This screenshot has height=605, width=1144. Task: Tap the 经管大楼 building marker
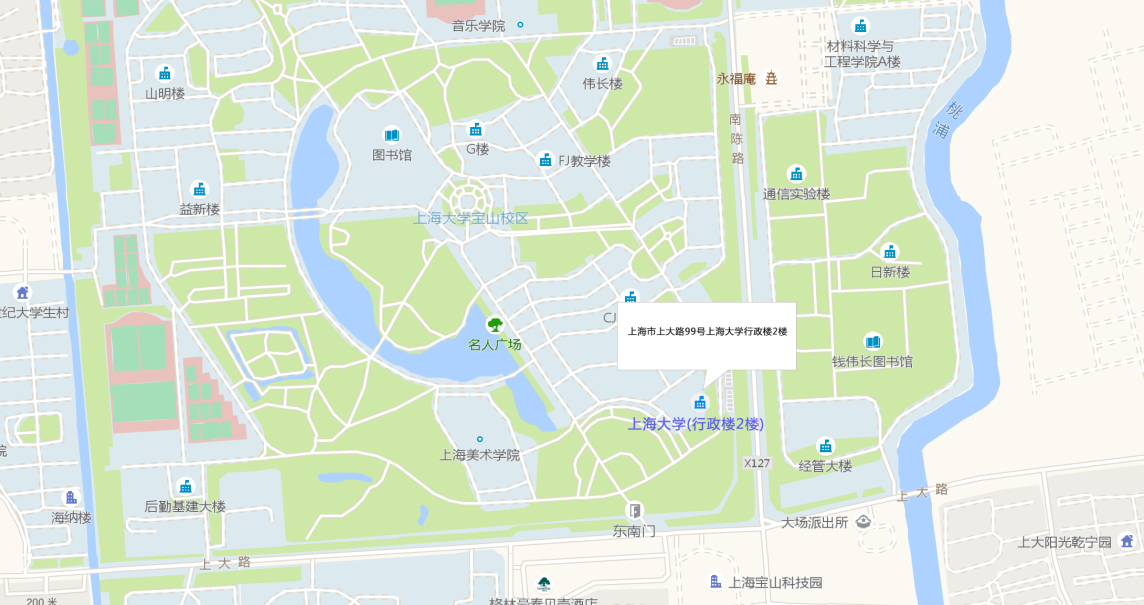point(825,446)
